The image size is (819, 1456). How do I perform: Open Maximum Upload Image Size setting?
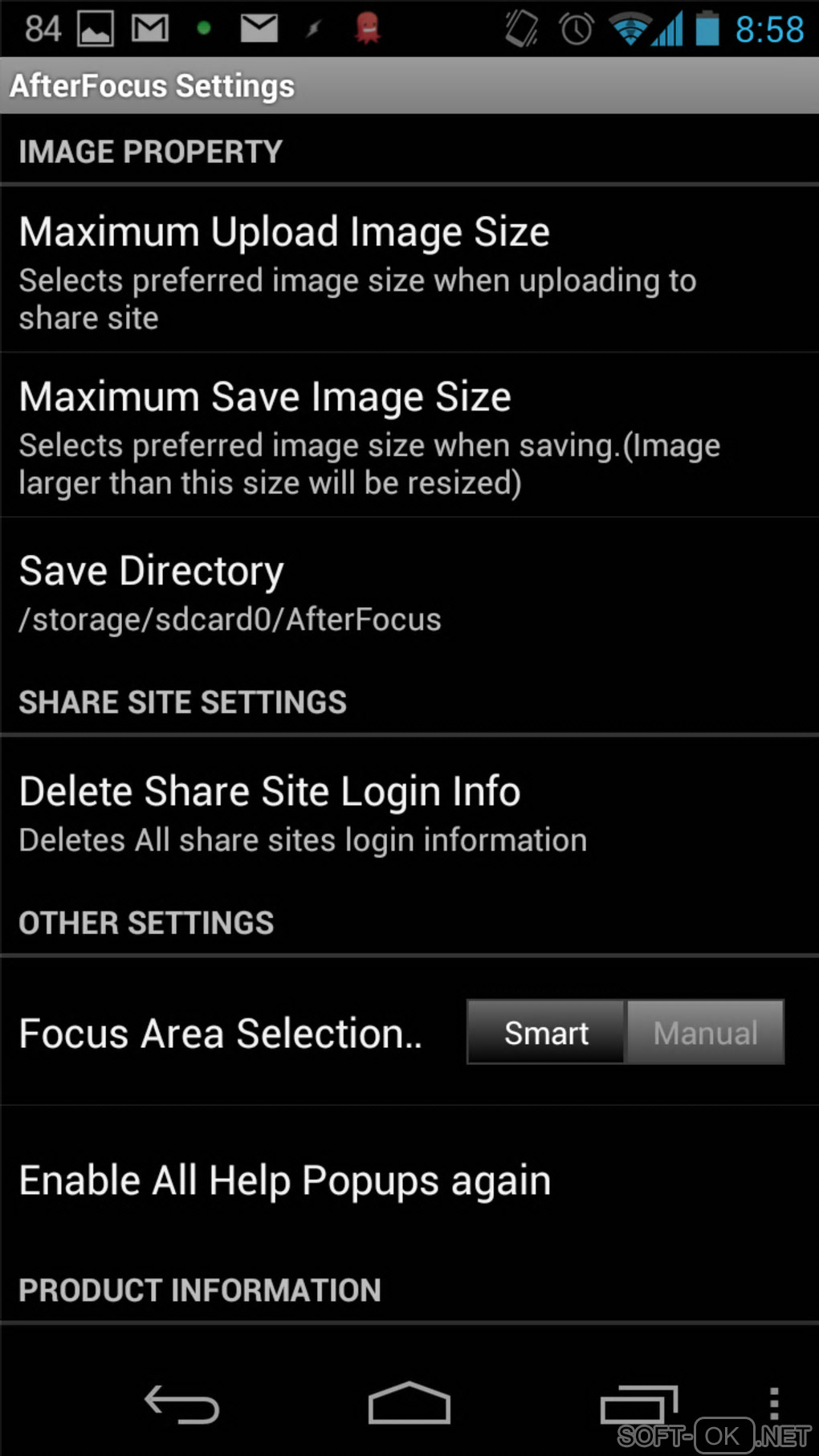coord(409,271)
